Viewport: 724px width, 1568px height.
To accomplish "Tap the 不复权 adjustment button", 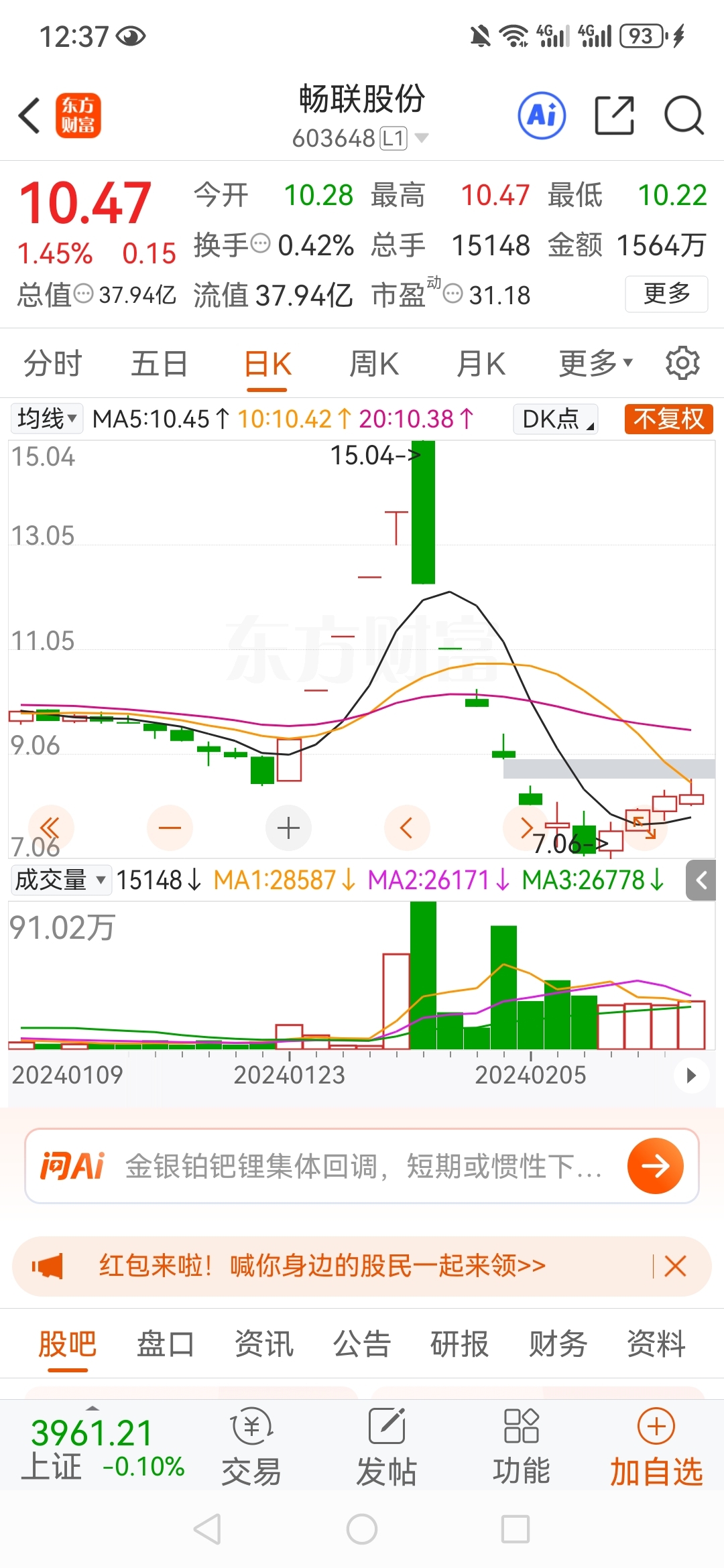I will point(668,419).
